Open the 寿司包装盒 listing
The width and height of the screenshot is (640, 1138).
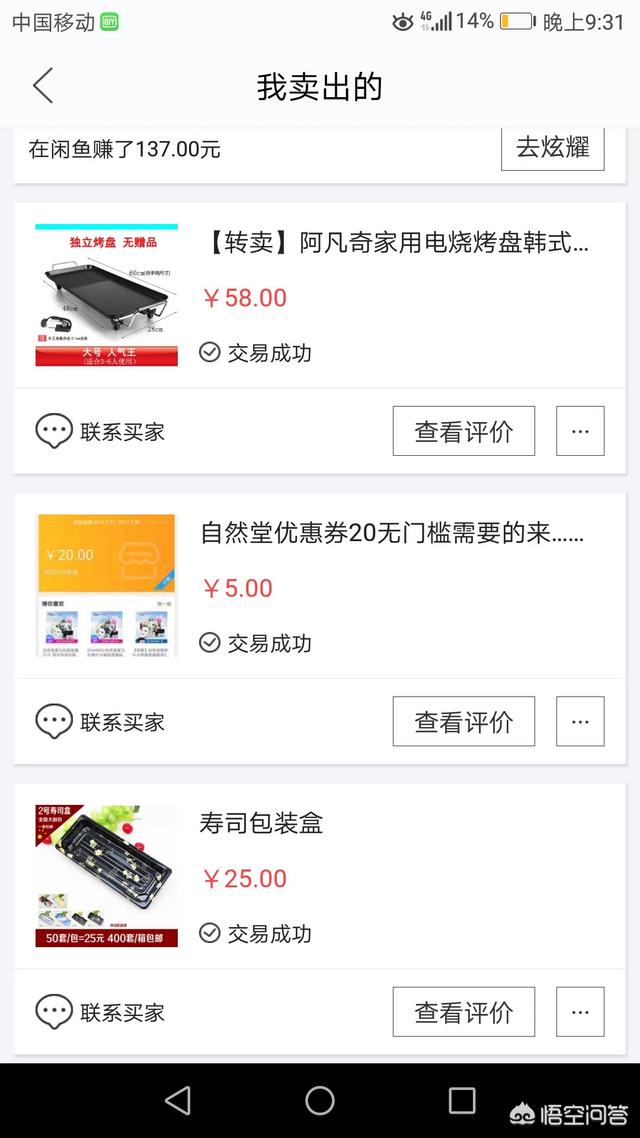click(262, 824)
